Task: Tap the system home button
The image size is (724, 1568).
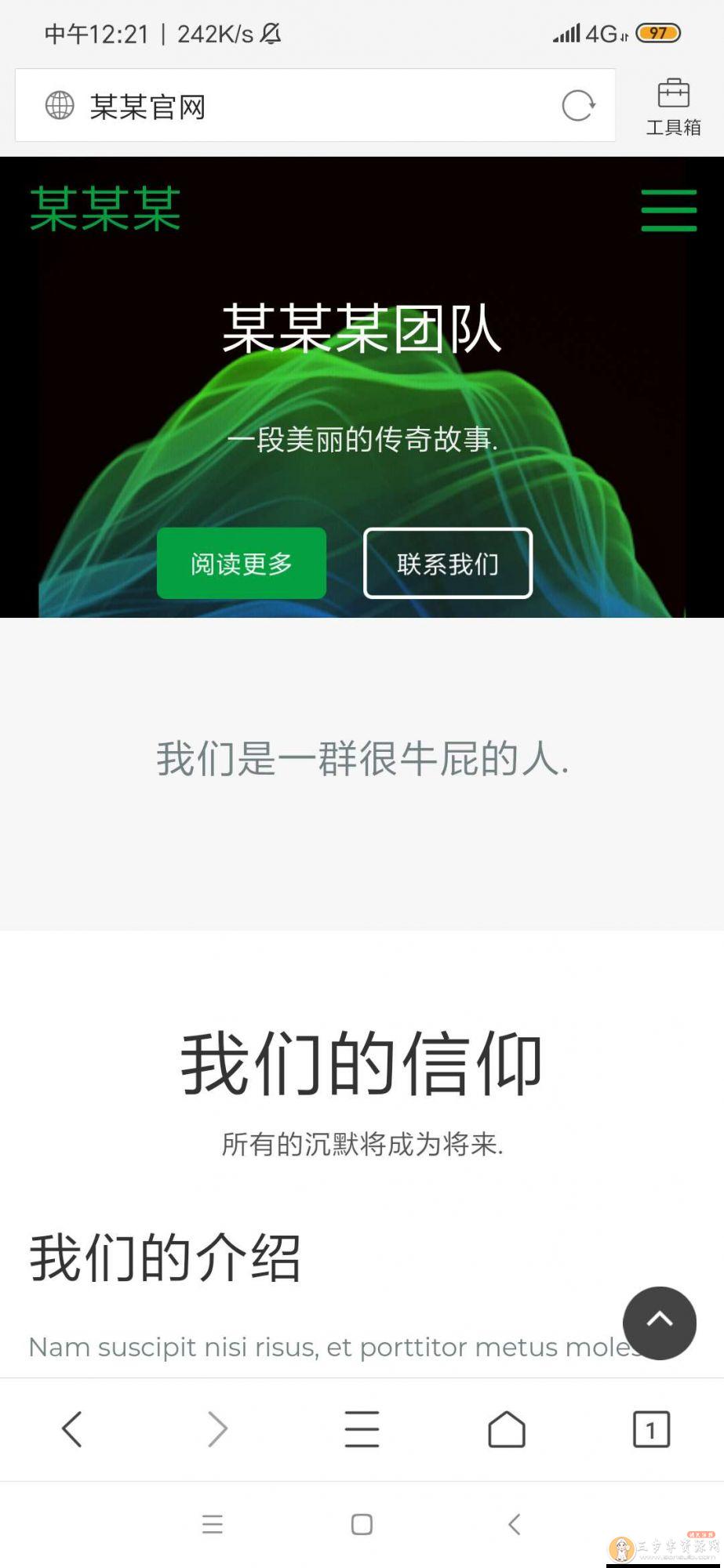Action: click(362, 1524)
